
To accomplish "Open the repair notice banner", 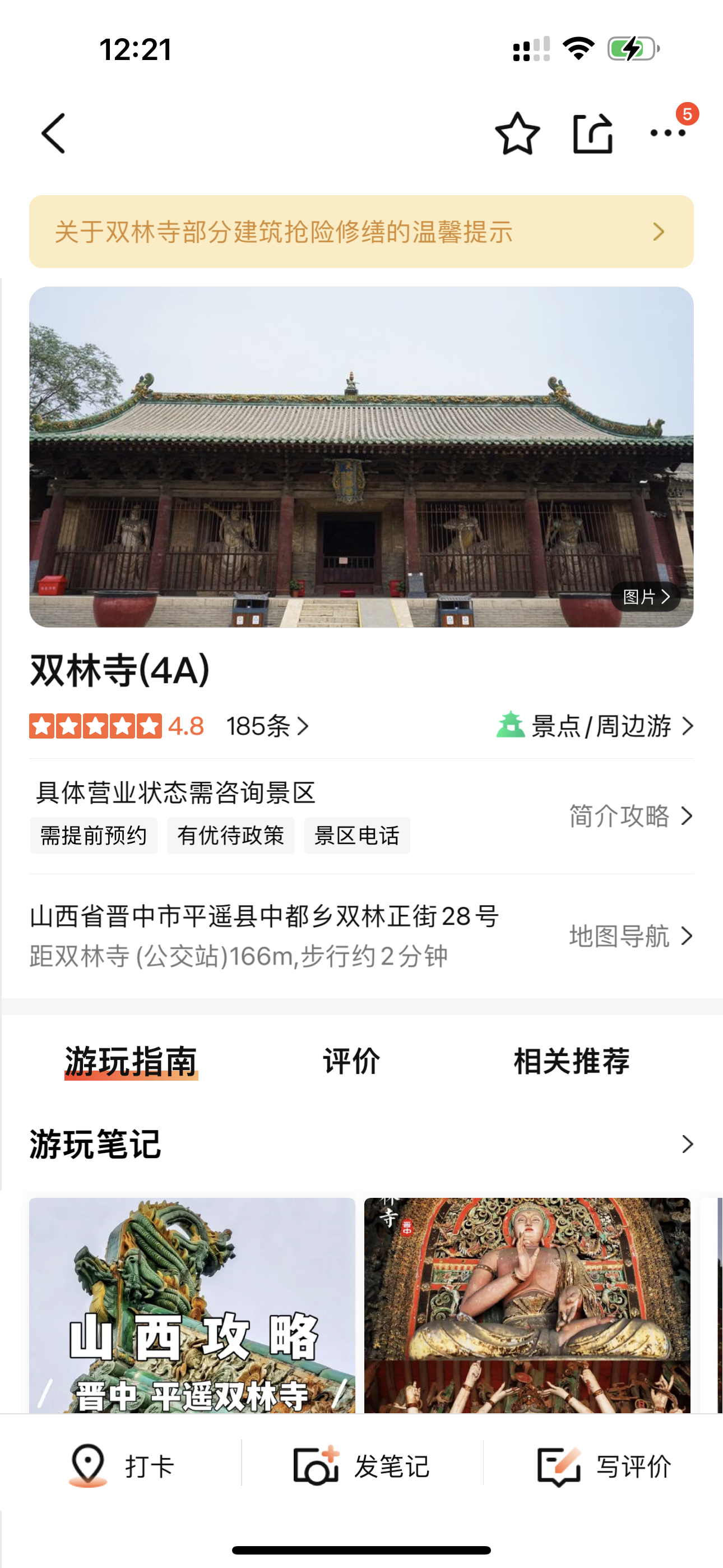I will click(x=361, y=232).
